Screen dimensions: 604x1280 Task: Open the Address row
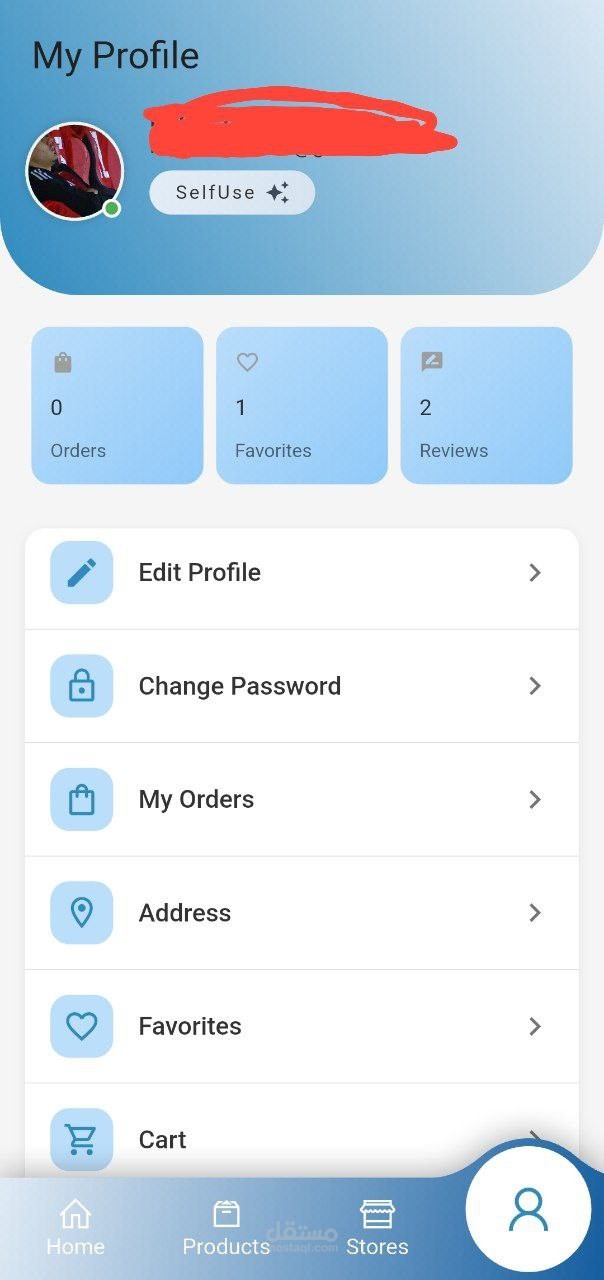pyautogui.click(x=300, y=913)
